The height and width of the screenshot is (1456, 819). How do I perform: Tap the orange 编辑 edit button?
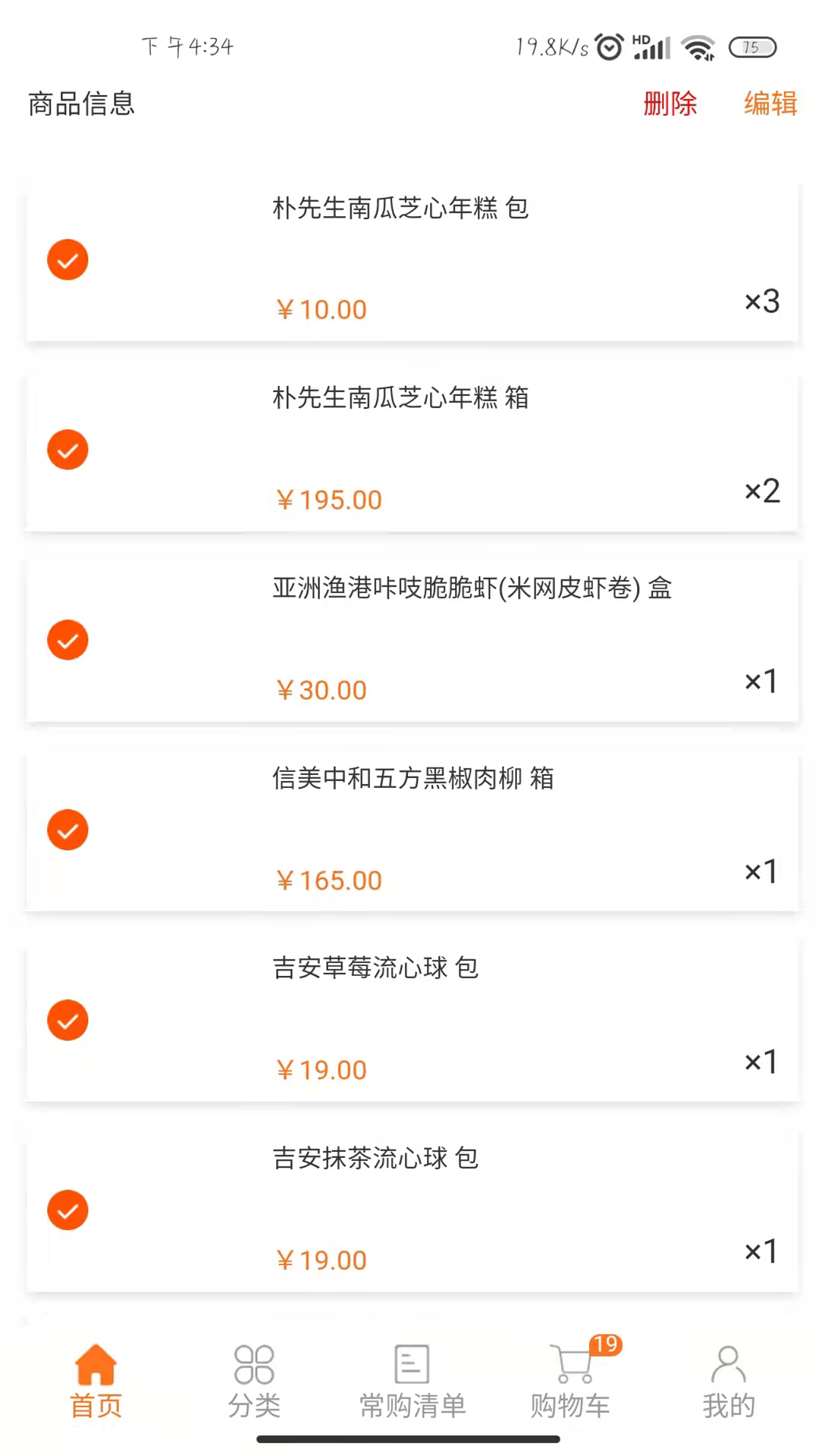(x=770, y=103)
